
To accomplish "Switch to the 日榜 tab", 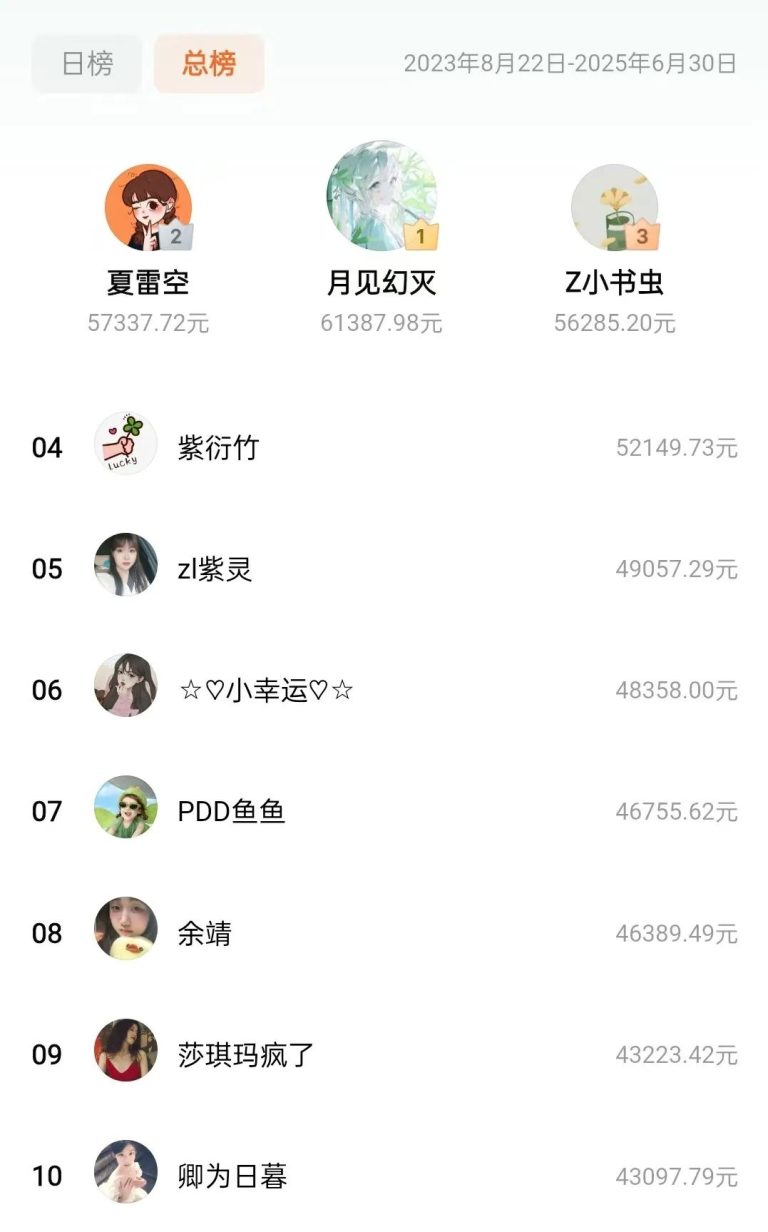I will pos(87,64).
